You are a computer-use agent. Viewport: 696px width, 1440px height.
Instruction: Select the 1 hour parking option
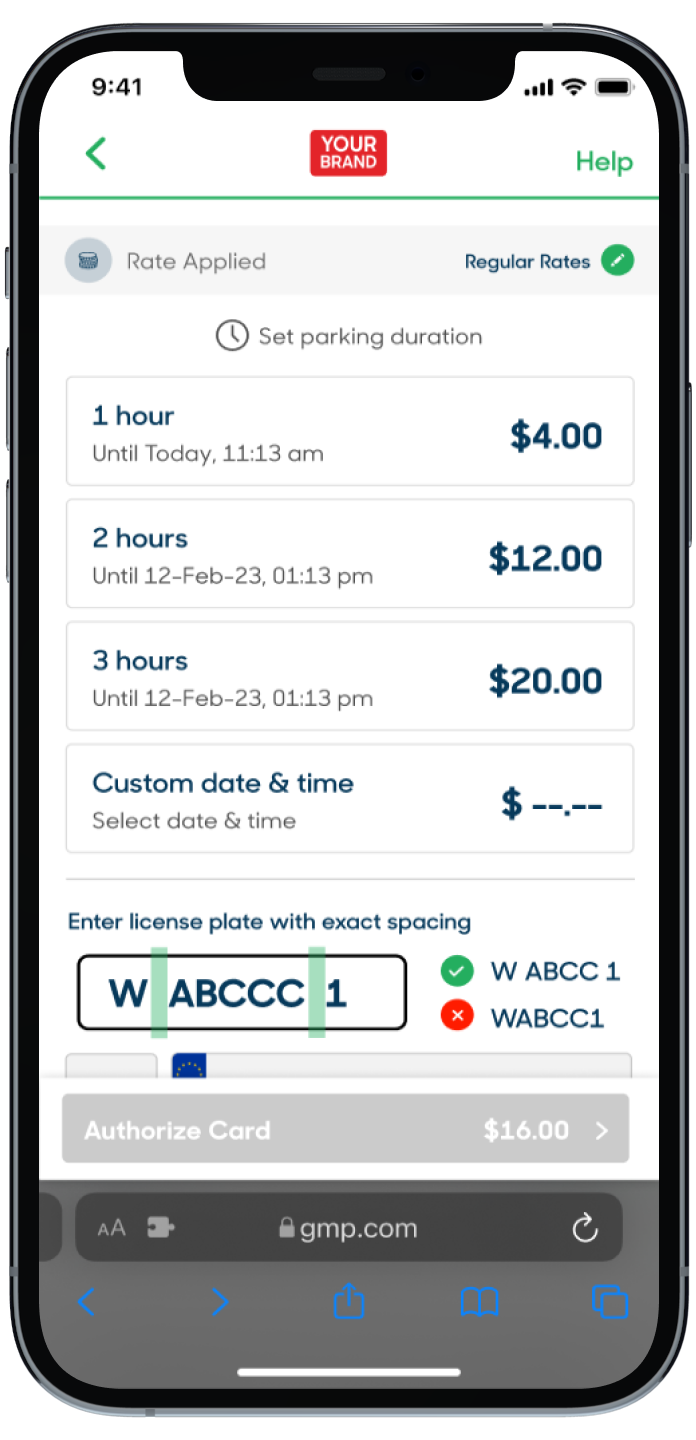tap(349, 431)
